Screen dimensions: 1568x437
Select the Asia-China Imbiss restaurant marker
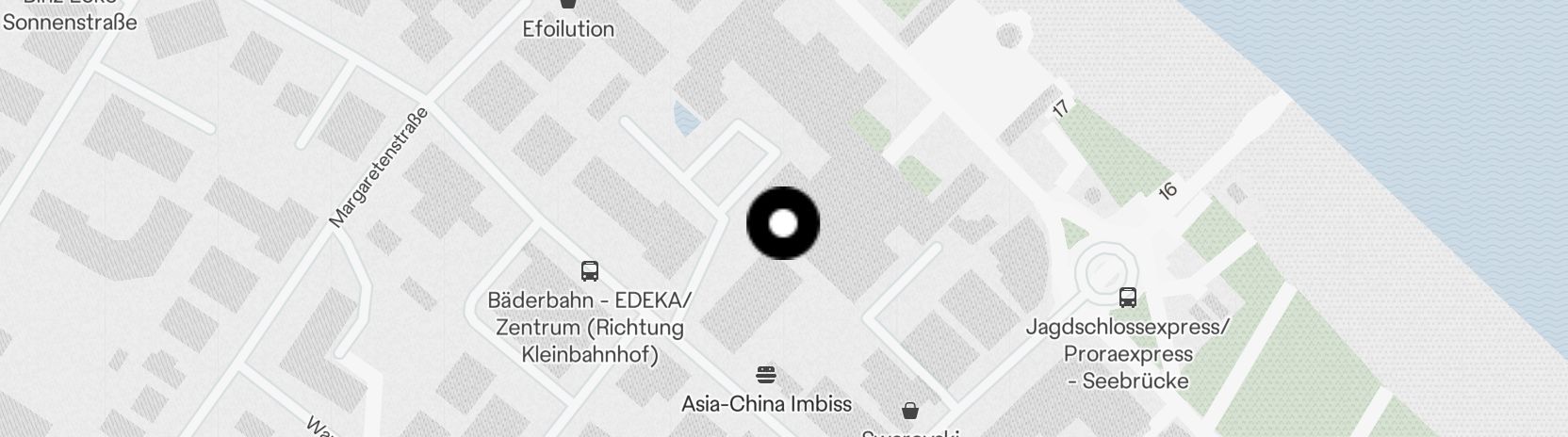coord(767,375)
